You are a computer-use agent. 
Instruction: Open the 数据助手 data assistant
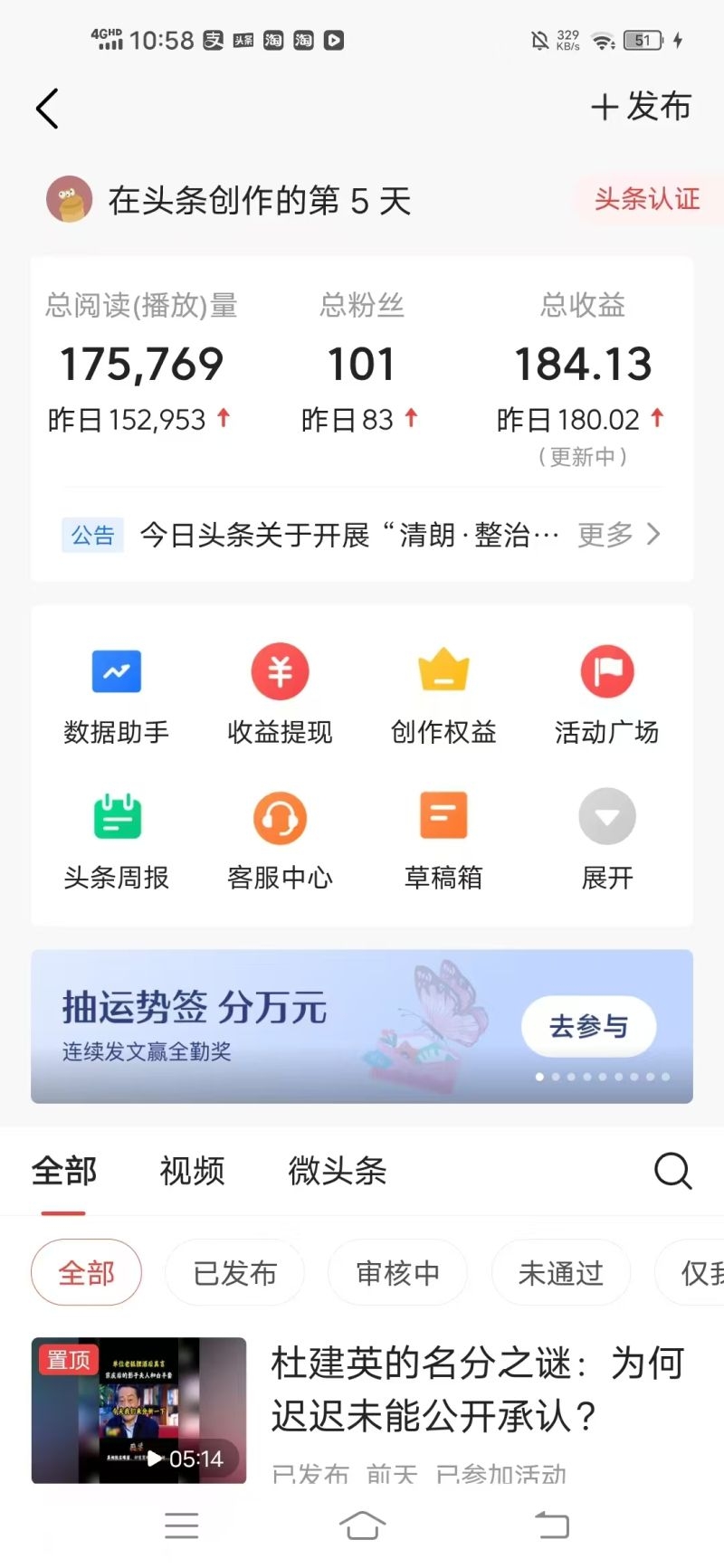[x=116, y=692]
